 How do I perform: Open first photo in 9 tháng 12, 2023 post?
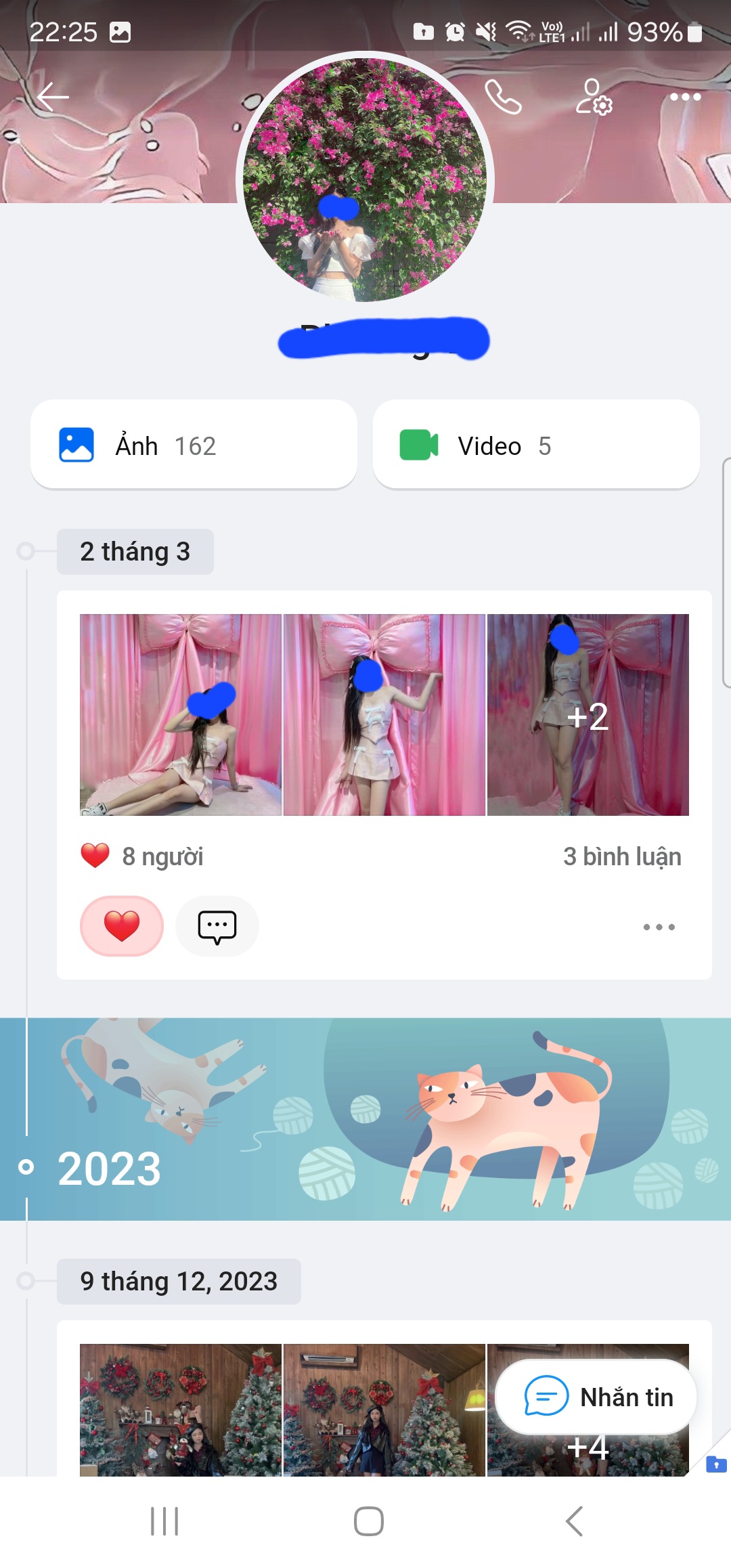click(181, 1410)
